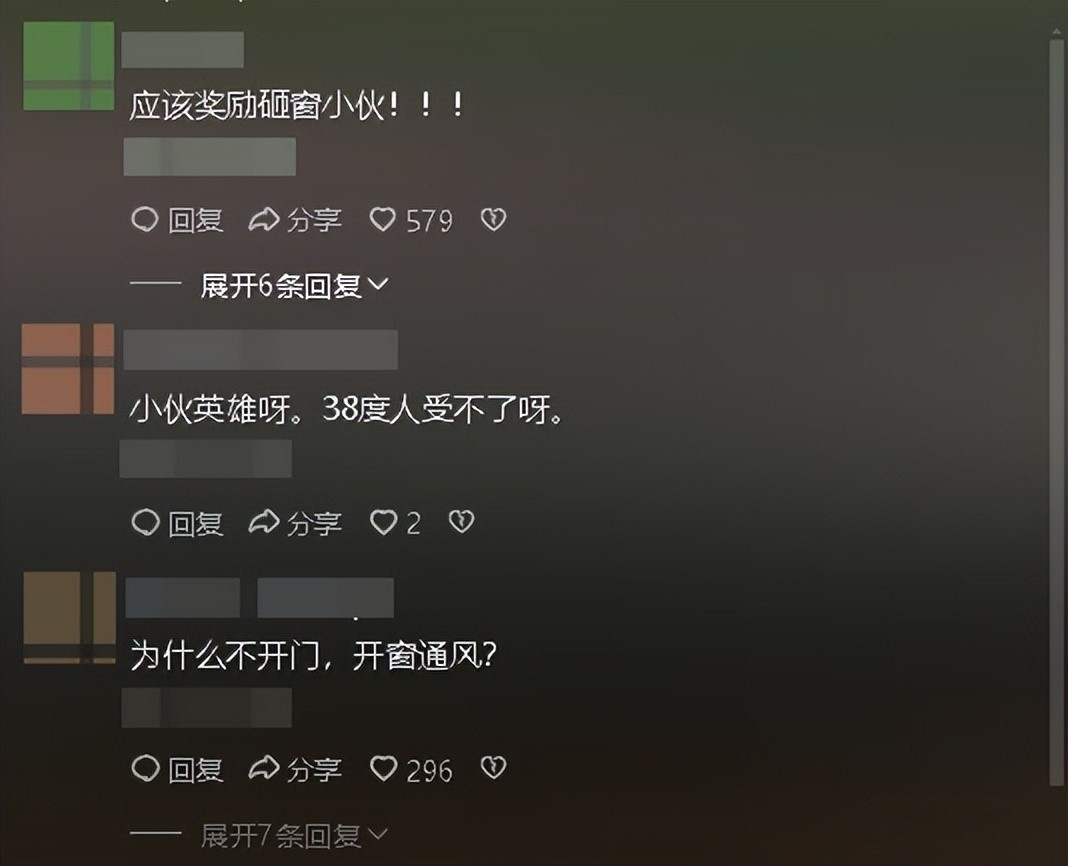Image resolution: width=1068 pixels, height=866 pixels.
Task: Expand 展开6条回复 replies
Action: [294, 286]
